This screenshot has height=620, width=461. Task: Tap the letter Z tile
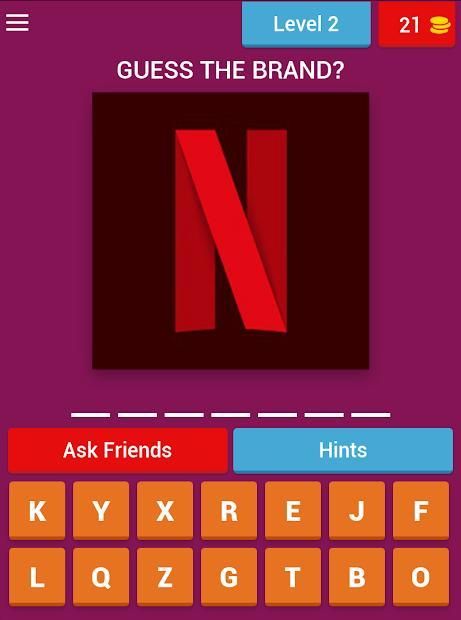[x=165, y=577]
